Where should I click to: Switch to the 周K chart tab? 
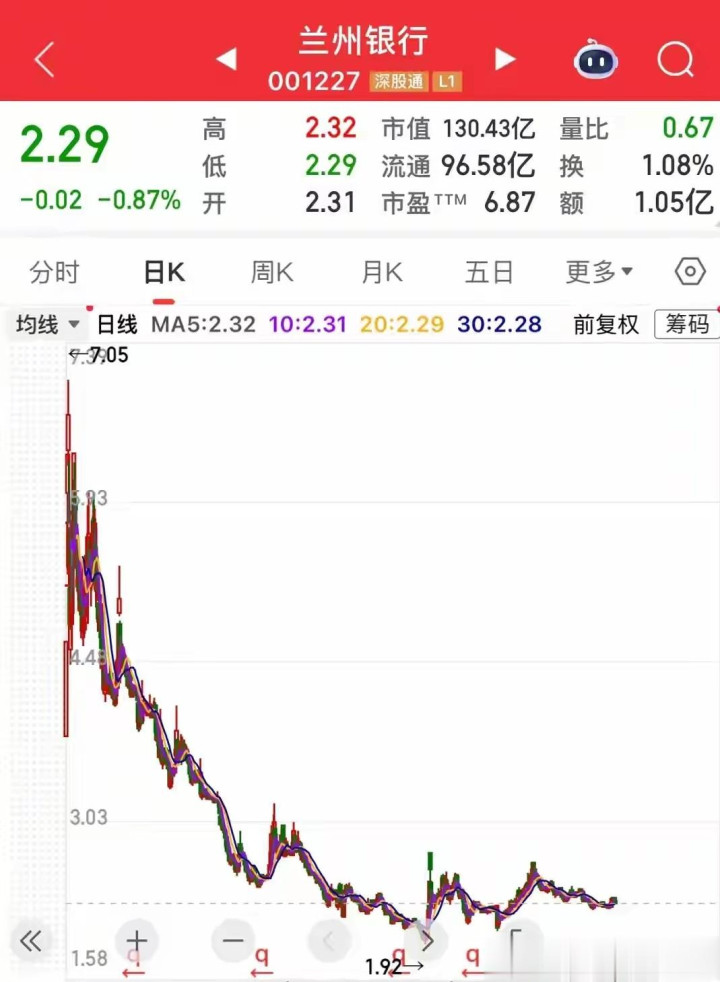click(x=272, y=272)
